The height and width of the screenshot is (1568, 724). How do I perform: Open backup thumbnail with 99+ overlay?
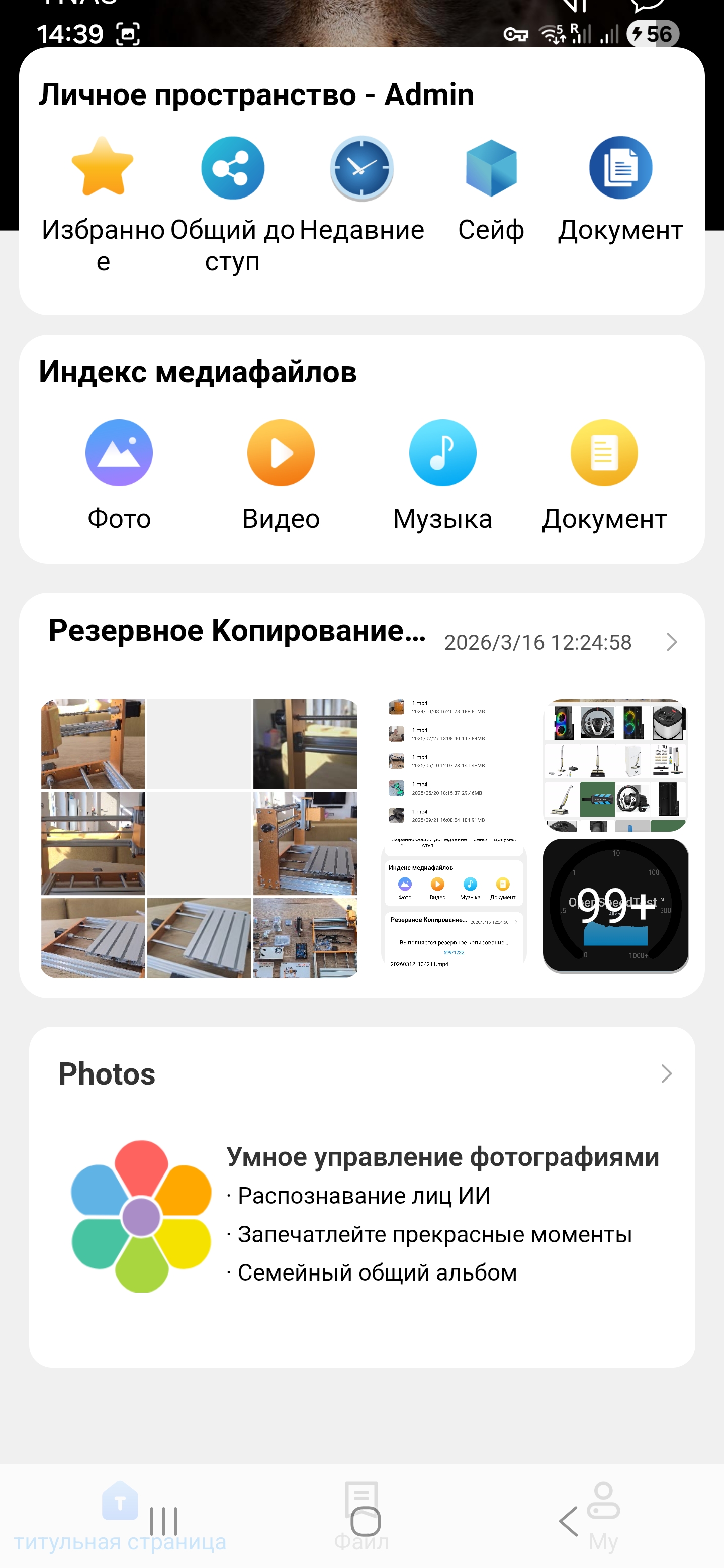tap(615, 905)
